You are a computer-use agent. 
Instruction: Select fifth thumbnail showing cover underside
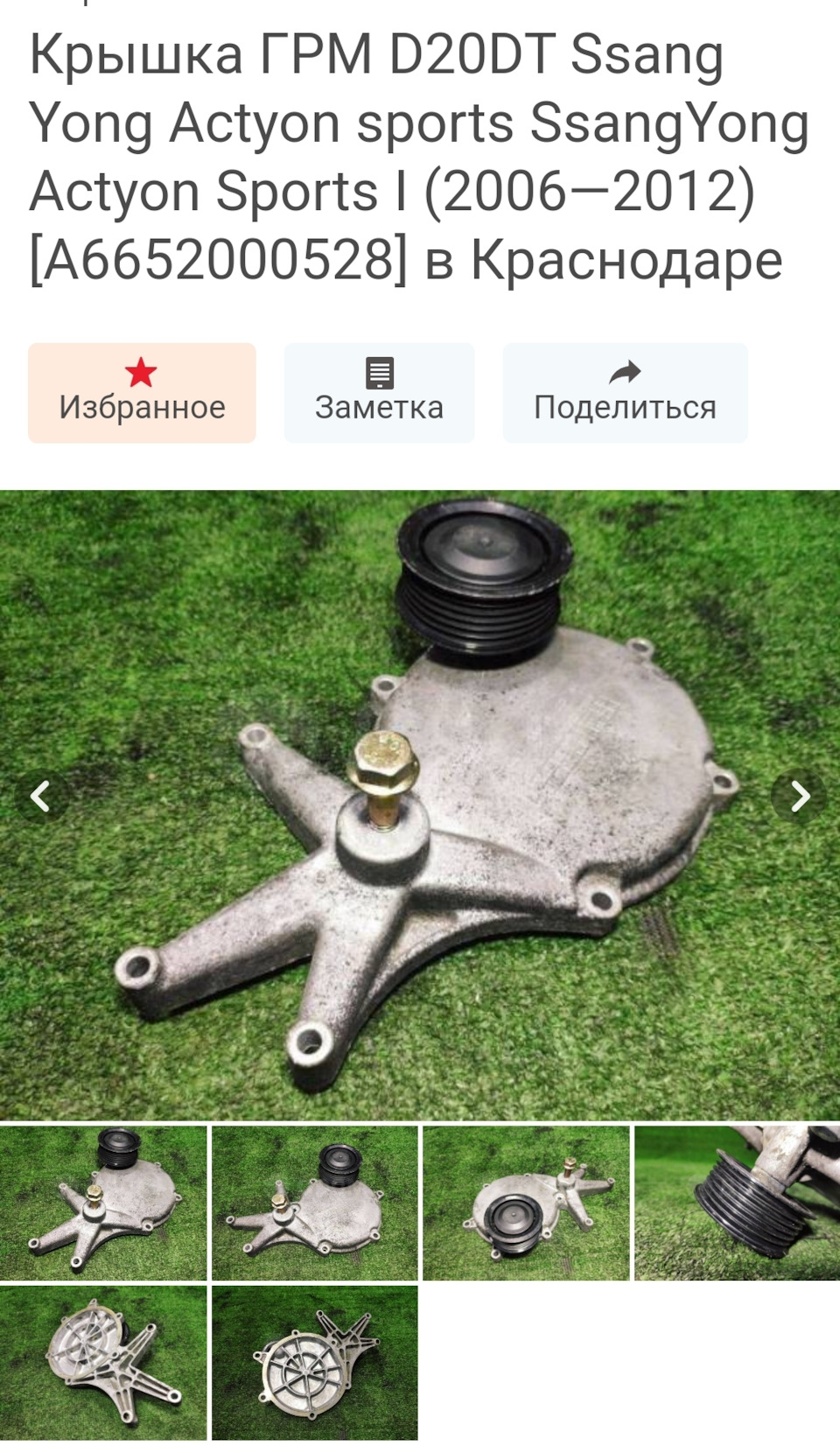(x=103, y=1362)
